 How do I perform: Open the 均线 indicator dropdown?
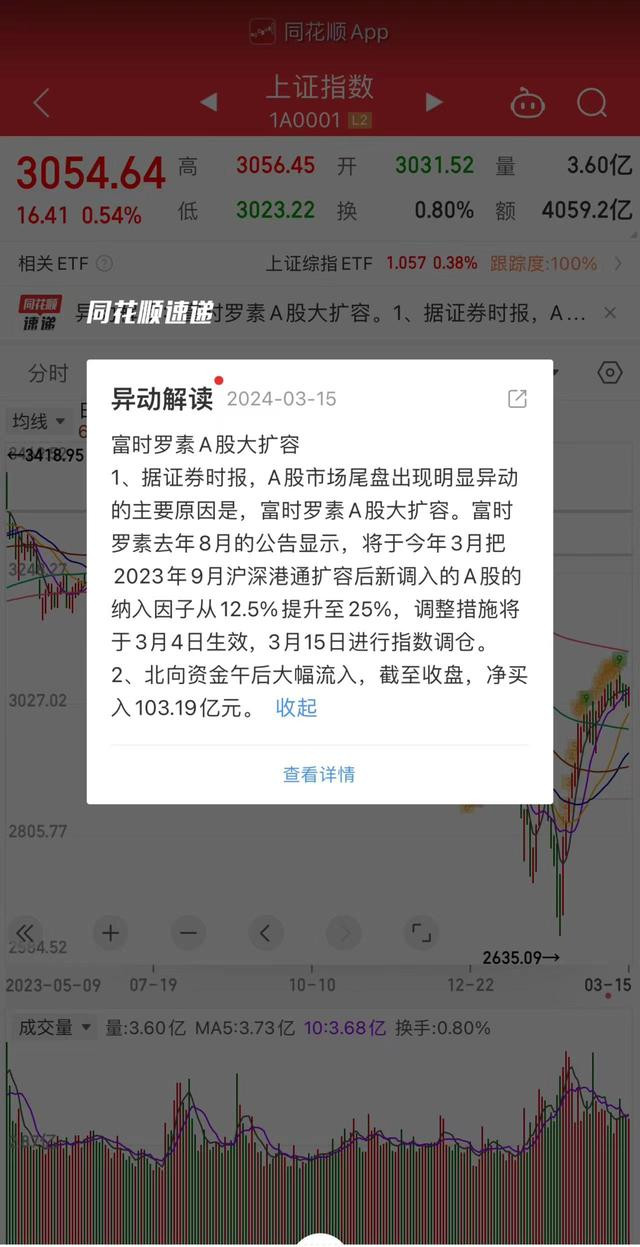pos(39,422)
